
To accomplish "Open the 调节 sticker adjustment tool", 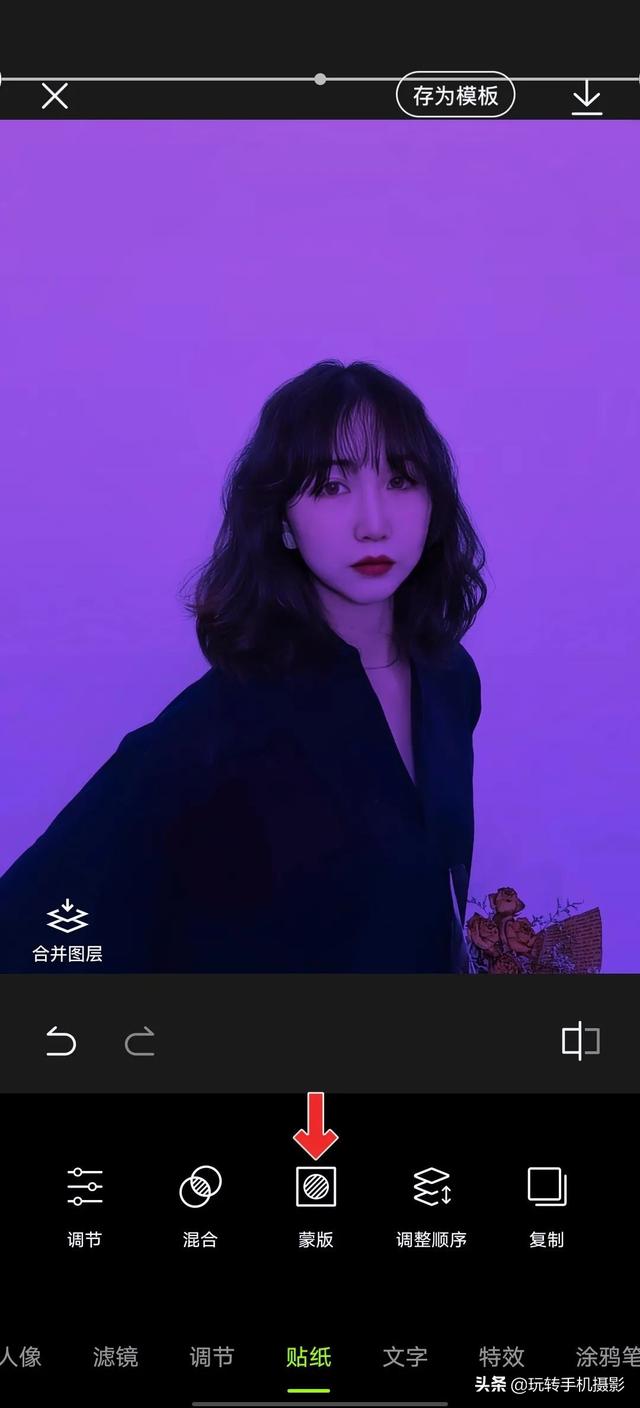I will (x=84, y=1207).
